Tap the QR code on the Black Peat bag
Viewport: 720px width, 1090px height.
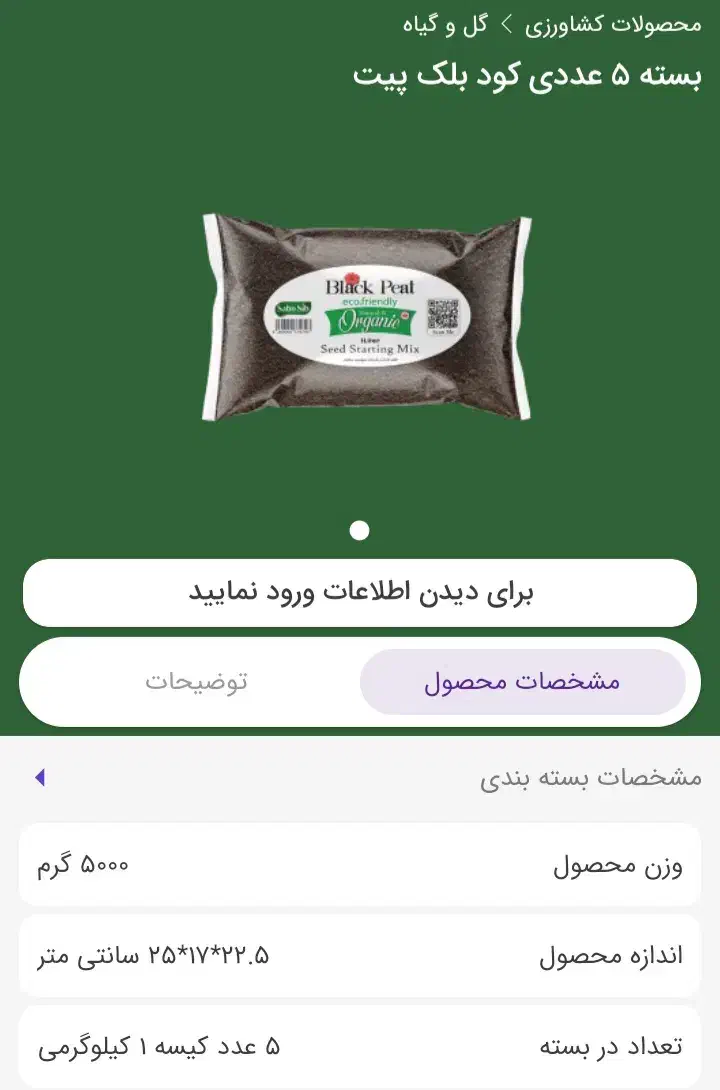pos(443,313)
